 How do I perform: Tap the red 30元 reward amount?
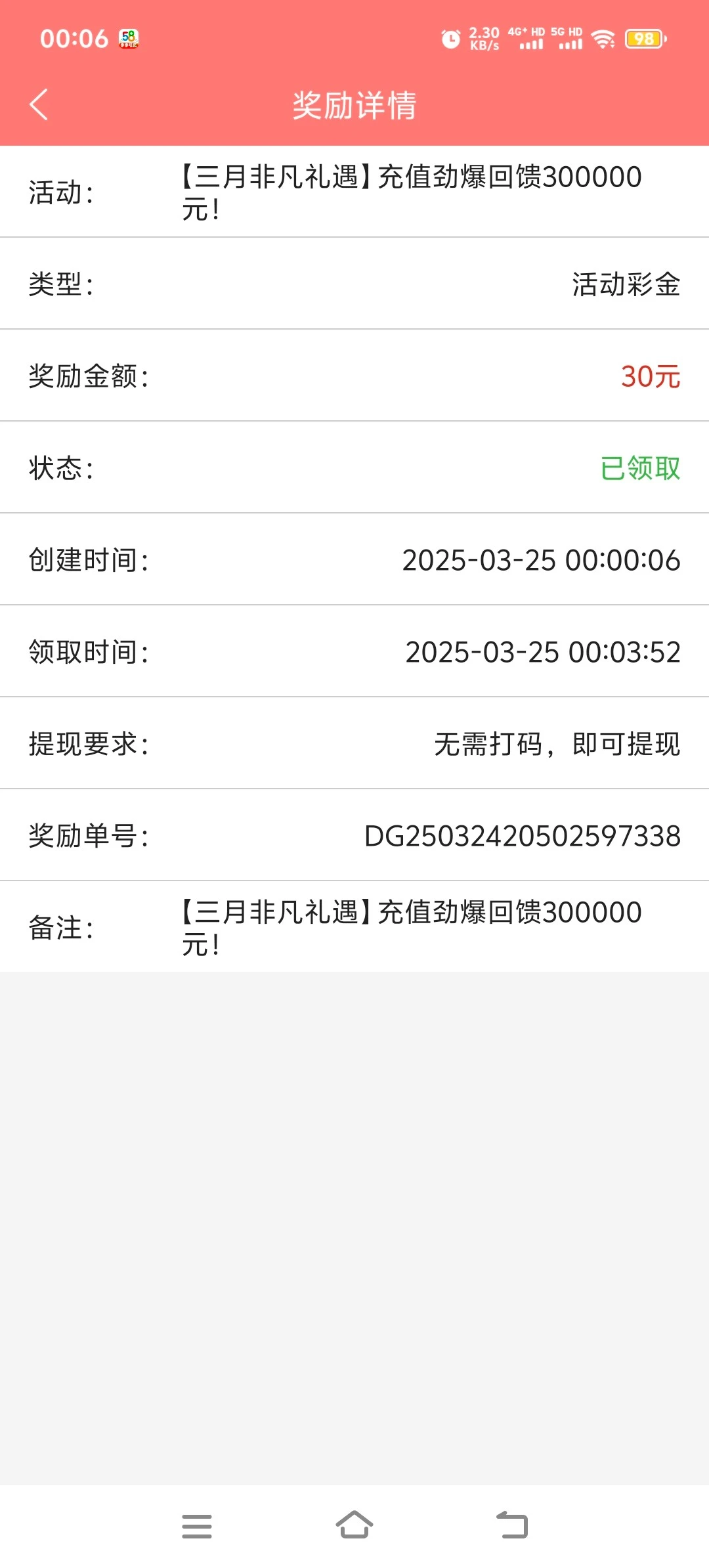(652, 376)
